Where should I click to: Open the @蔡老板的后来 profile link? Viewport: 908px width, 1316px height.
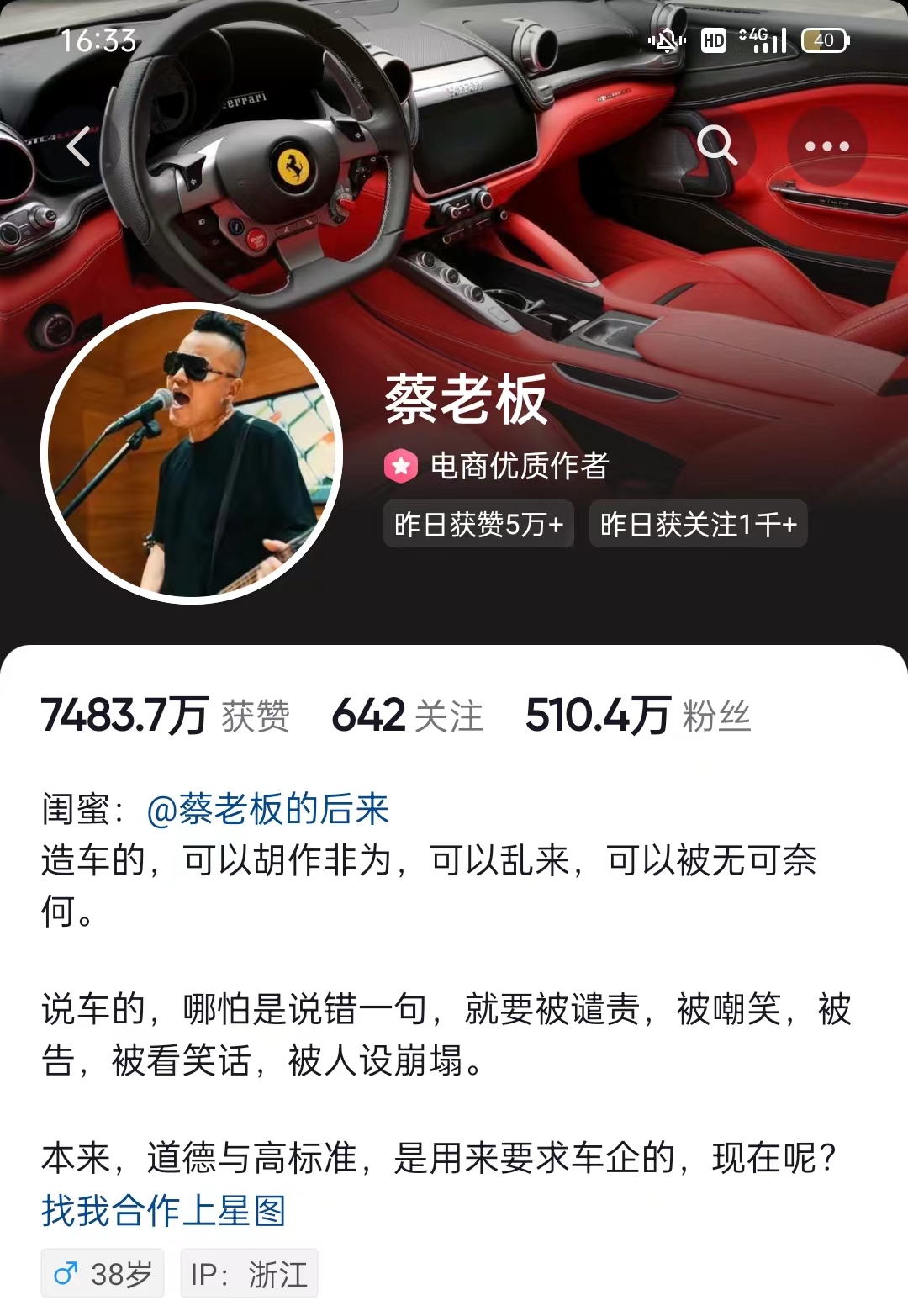pos(267,809)
